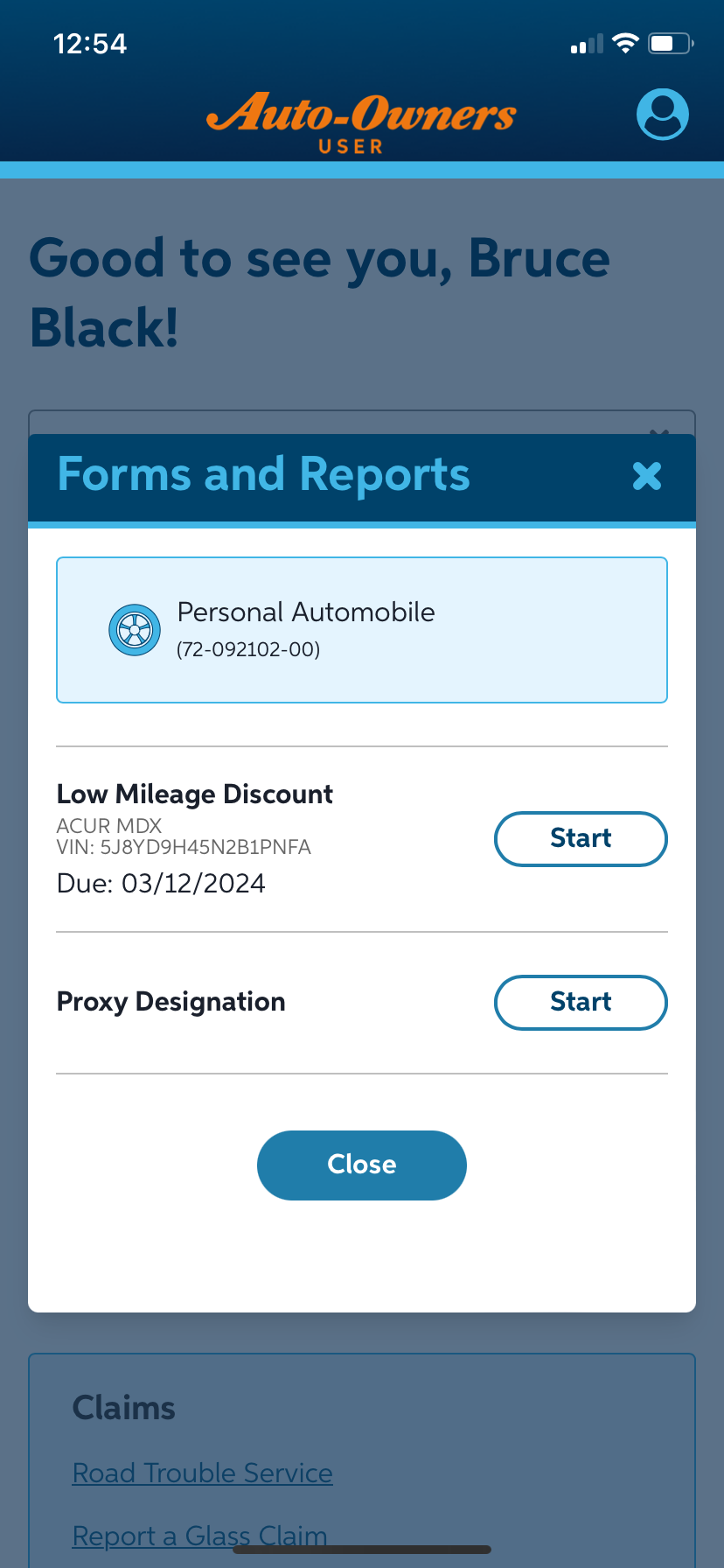Tap the X to dismiss Forms and Reports
Viewport: 724px width, 1568px height.
645,477
